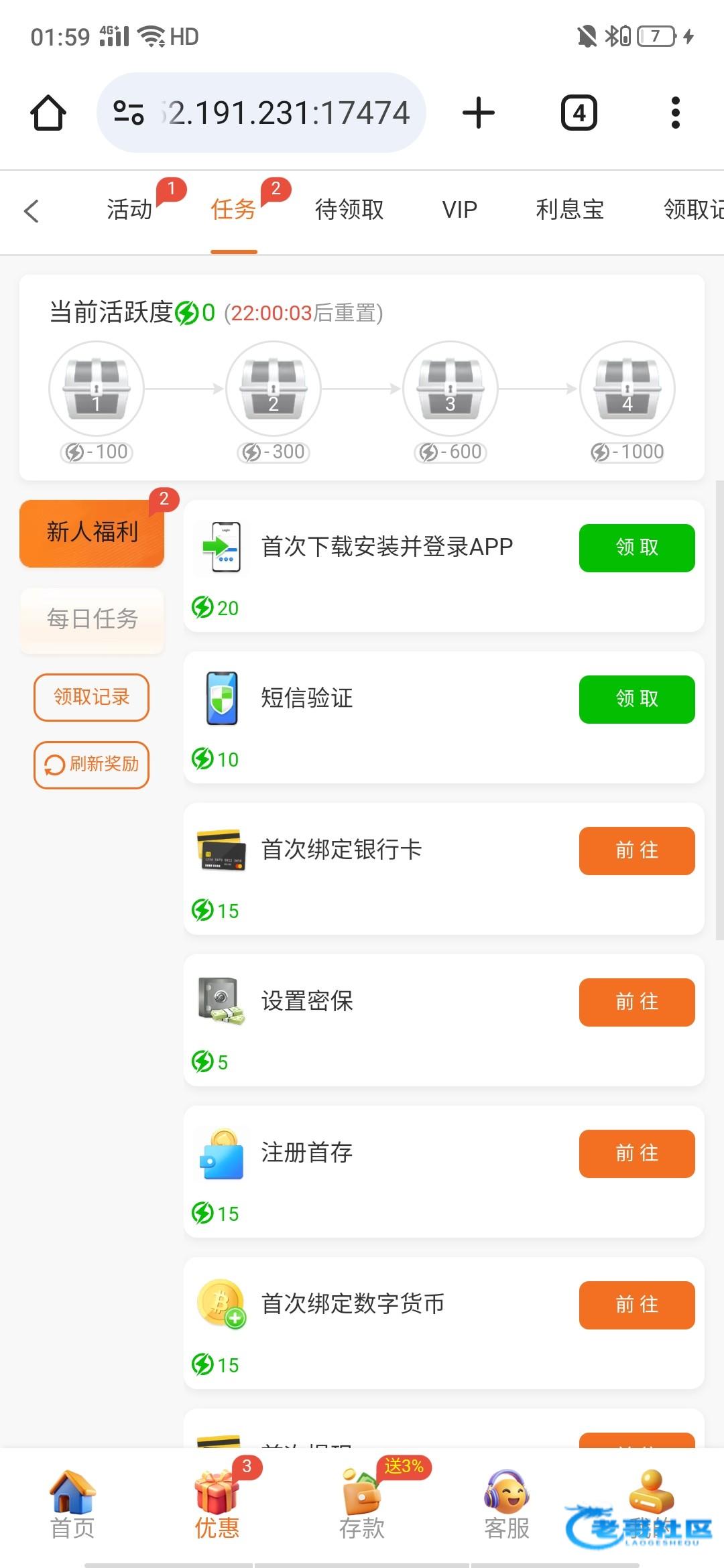Viewport: 724px width, 1568px height.
Task: Go back using the left arrow
Action: coord(32,210)
